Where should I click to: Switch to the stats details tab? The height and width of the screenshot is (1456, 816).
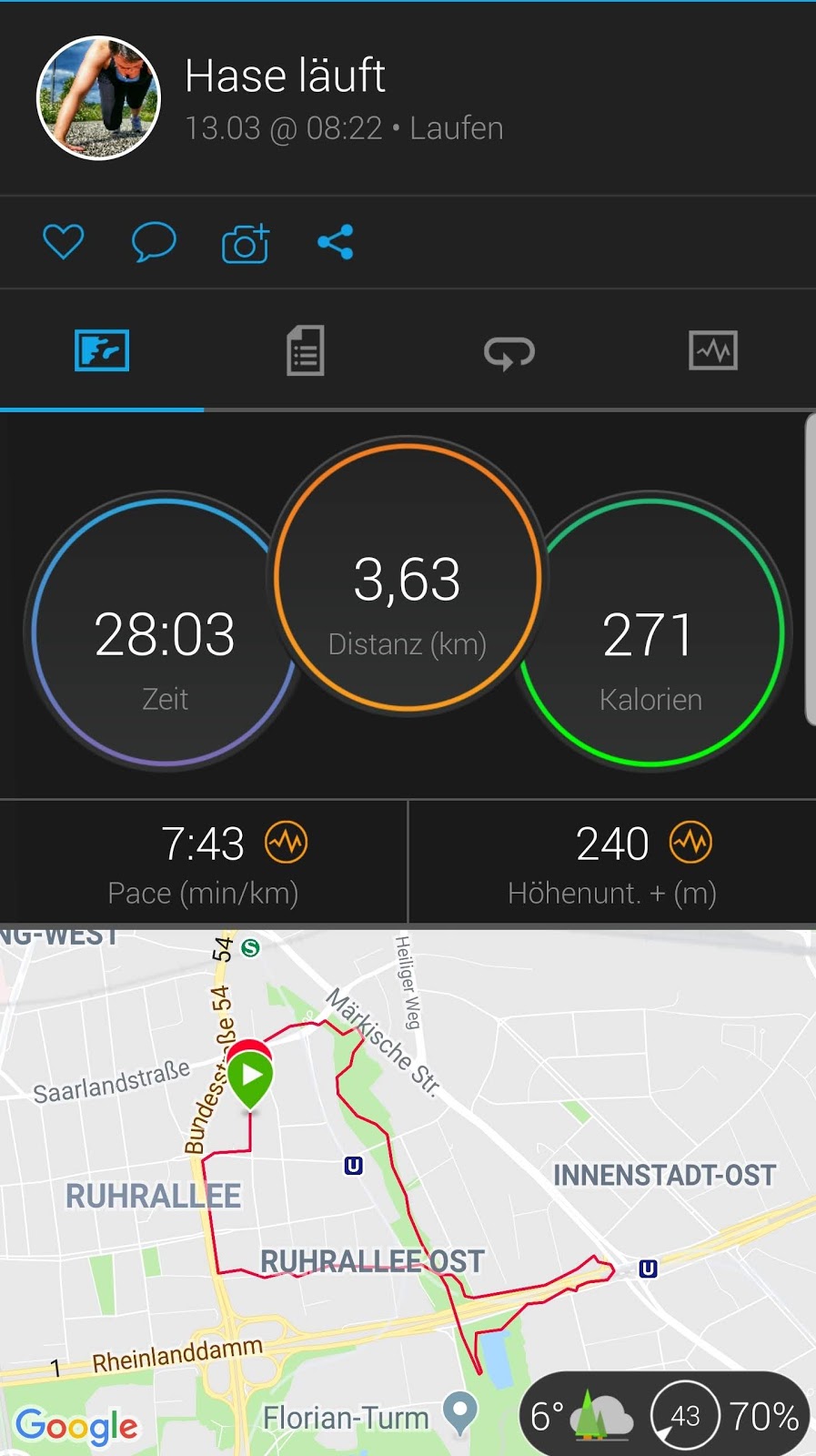tap(306, 351)
